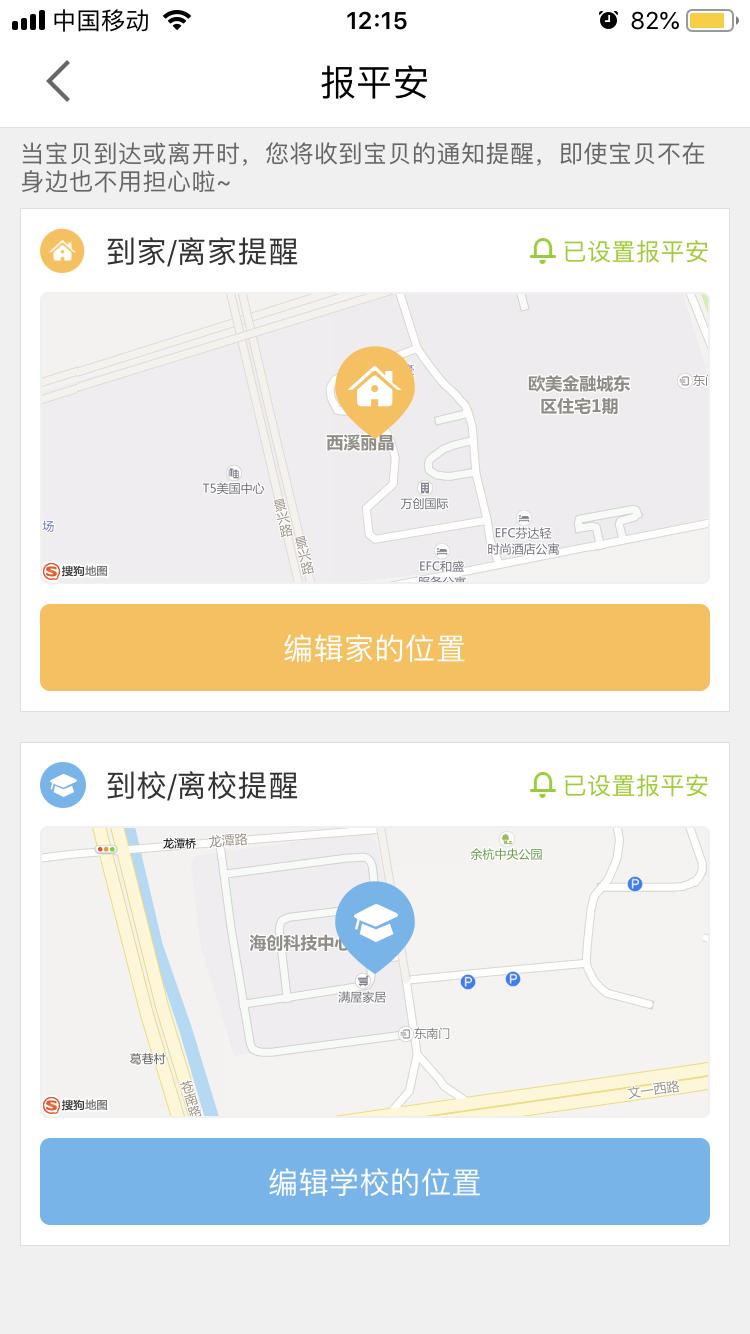This screenshot has width=750, height=1334.
Task: Tap the parking icon beside 满屋家居
Action: coord(467,982)
